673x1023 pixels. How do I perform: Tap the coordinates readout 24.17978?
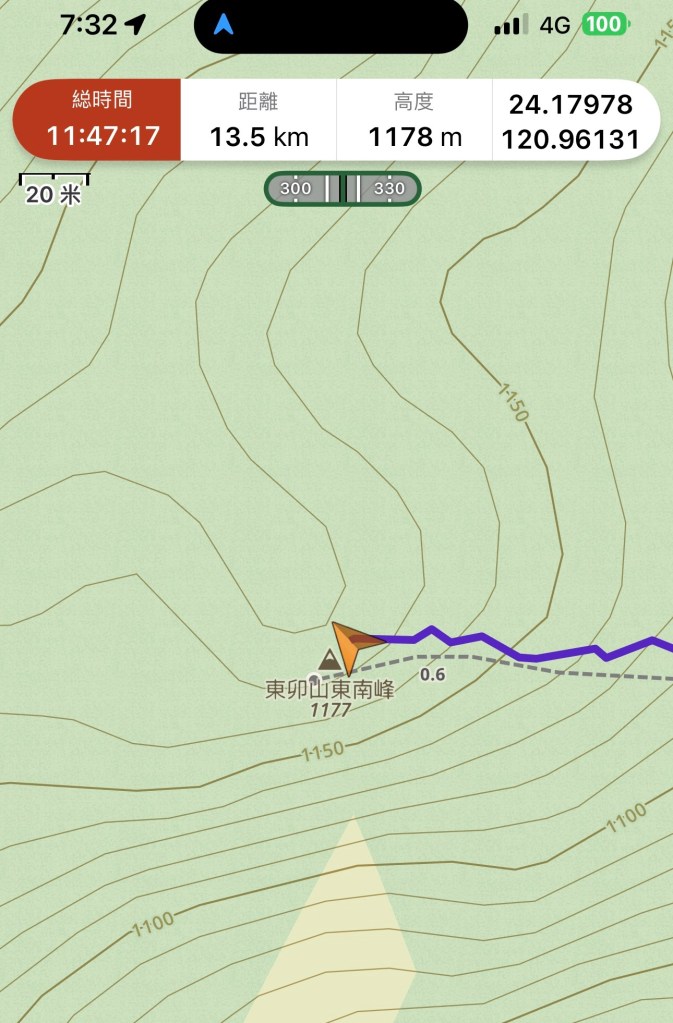click(571, 104)
